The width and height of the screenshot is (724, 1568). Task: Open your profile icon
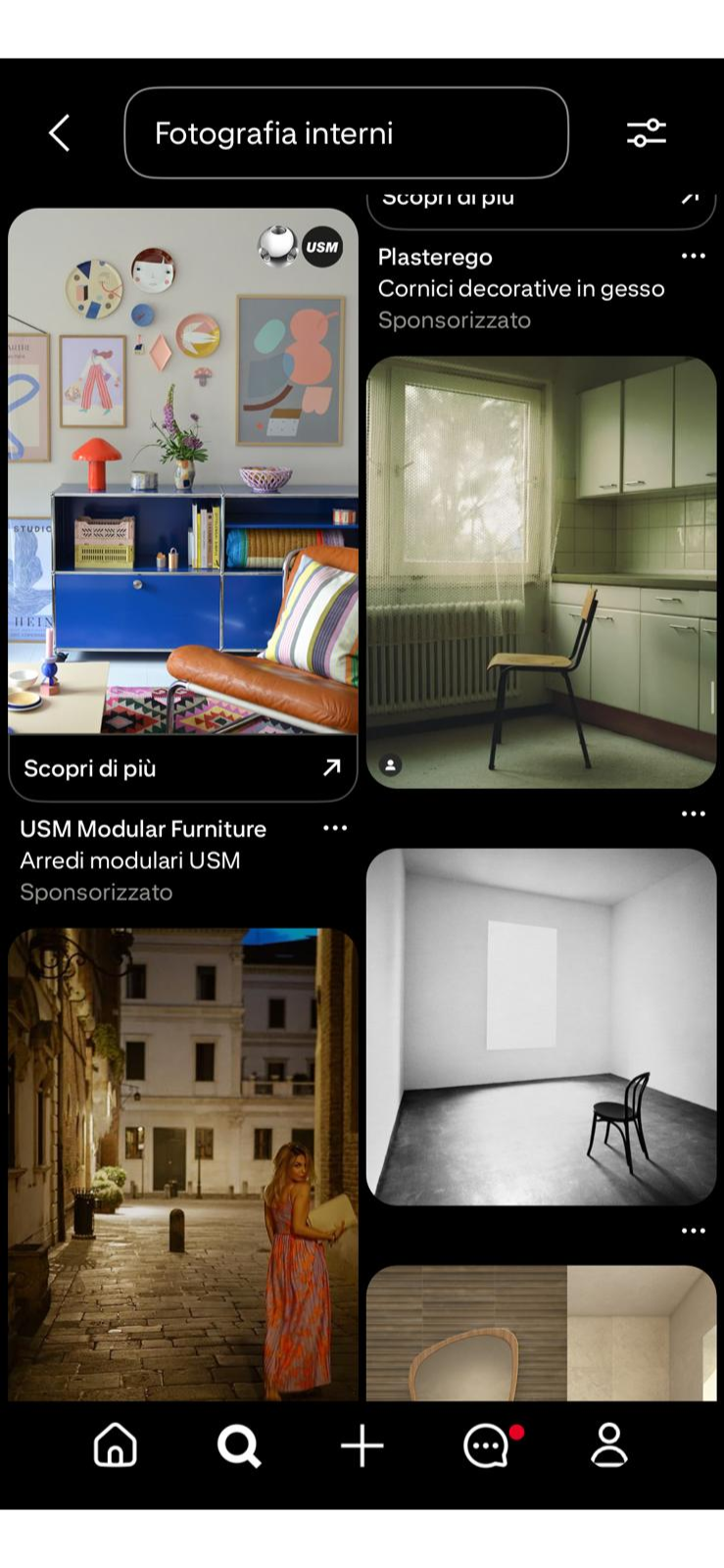[x=609, y=1445]
